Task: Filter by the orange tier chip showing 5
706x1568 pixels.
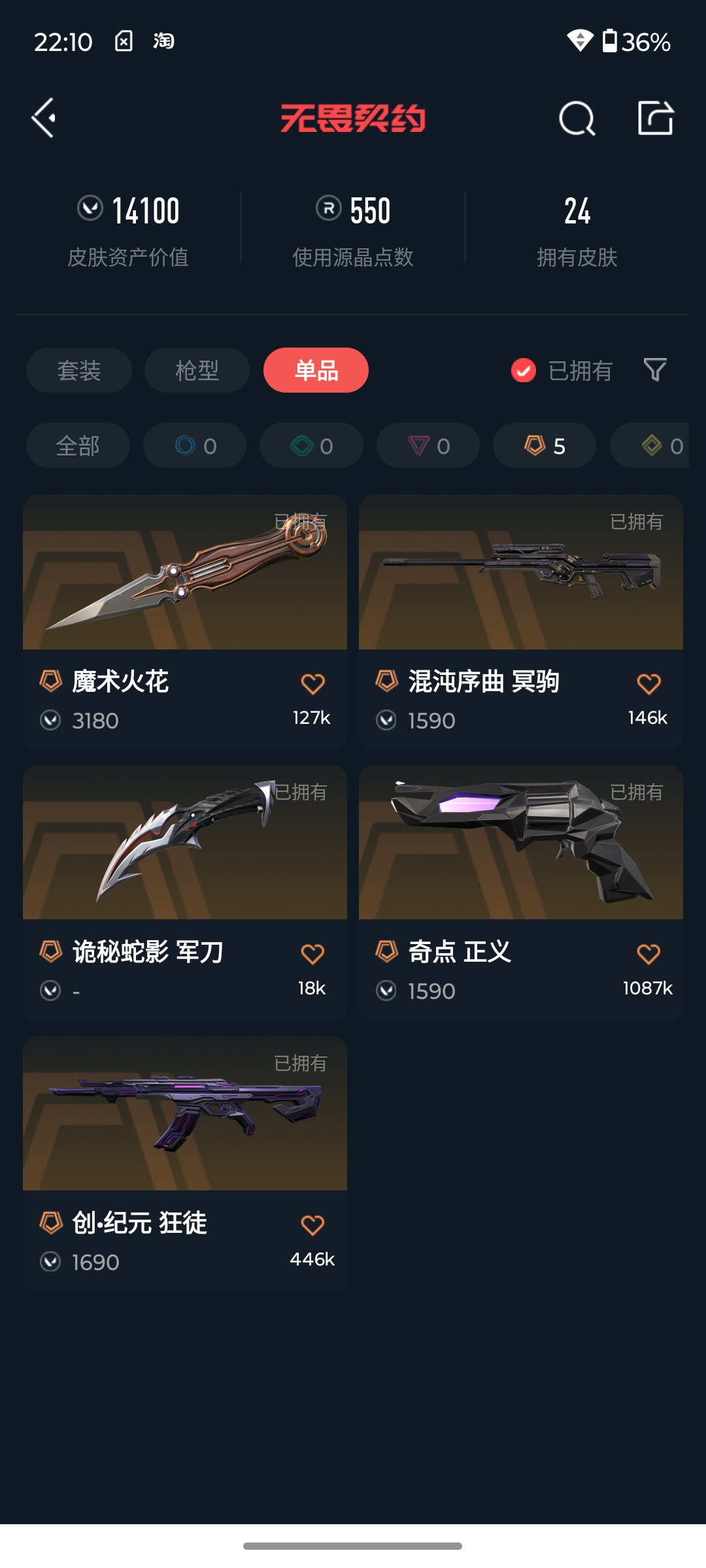Action: [545, 446]
